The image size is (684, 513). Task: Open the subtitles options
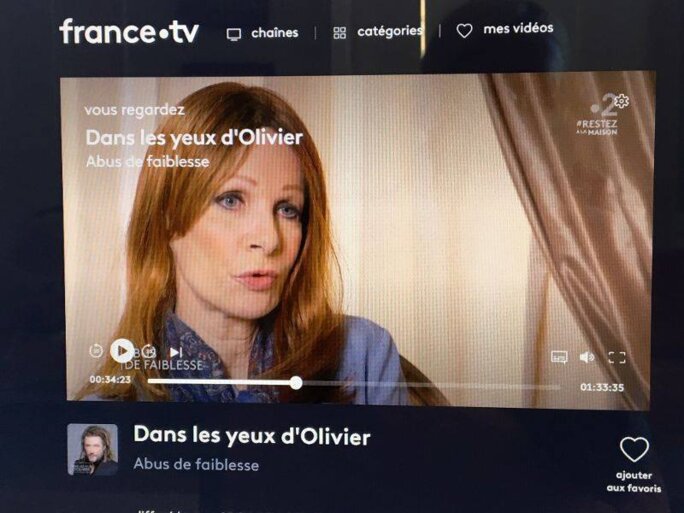click(x=559, y=357)
